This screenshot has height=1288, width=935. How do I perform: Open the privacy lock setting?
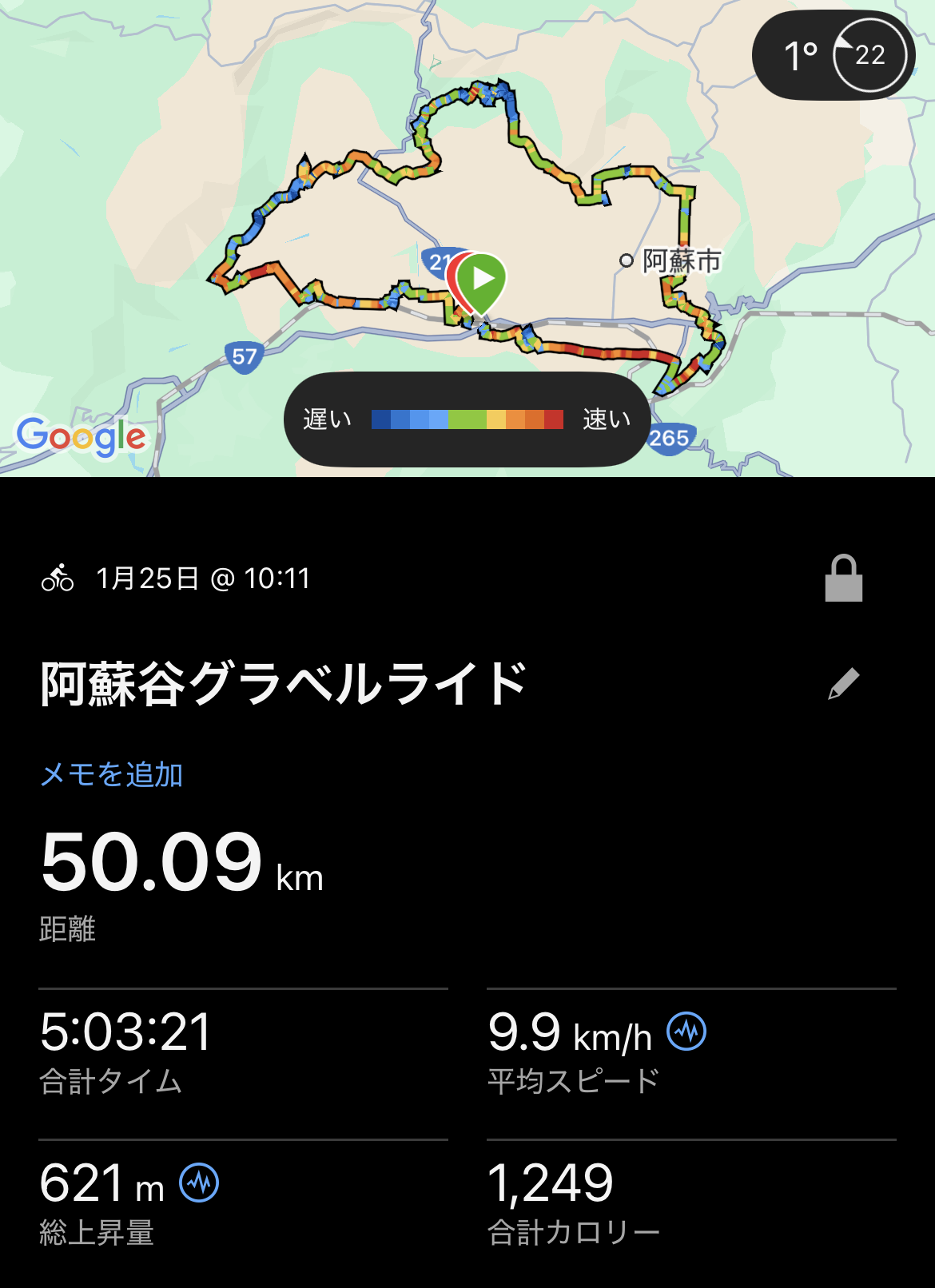pyautogui.click(x=843, y=578)
